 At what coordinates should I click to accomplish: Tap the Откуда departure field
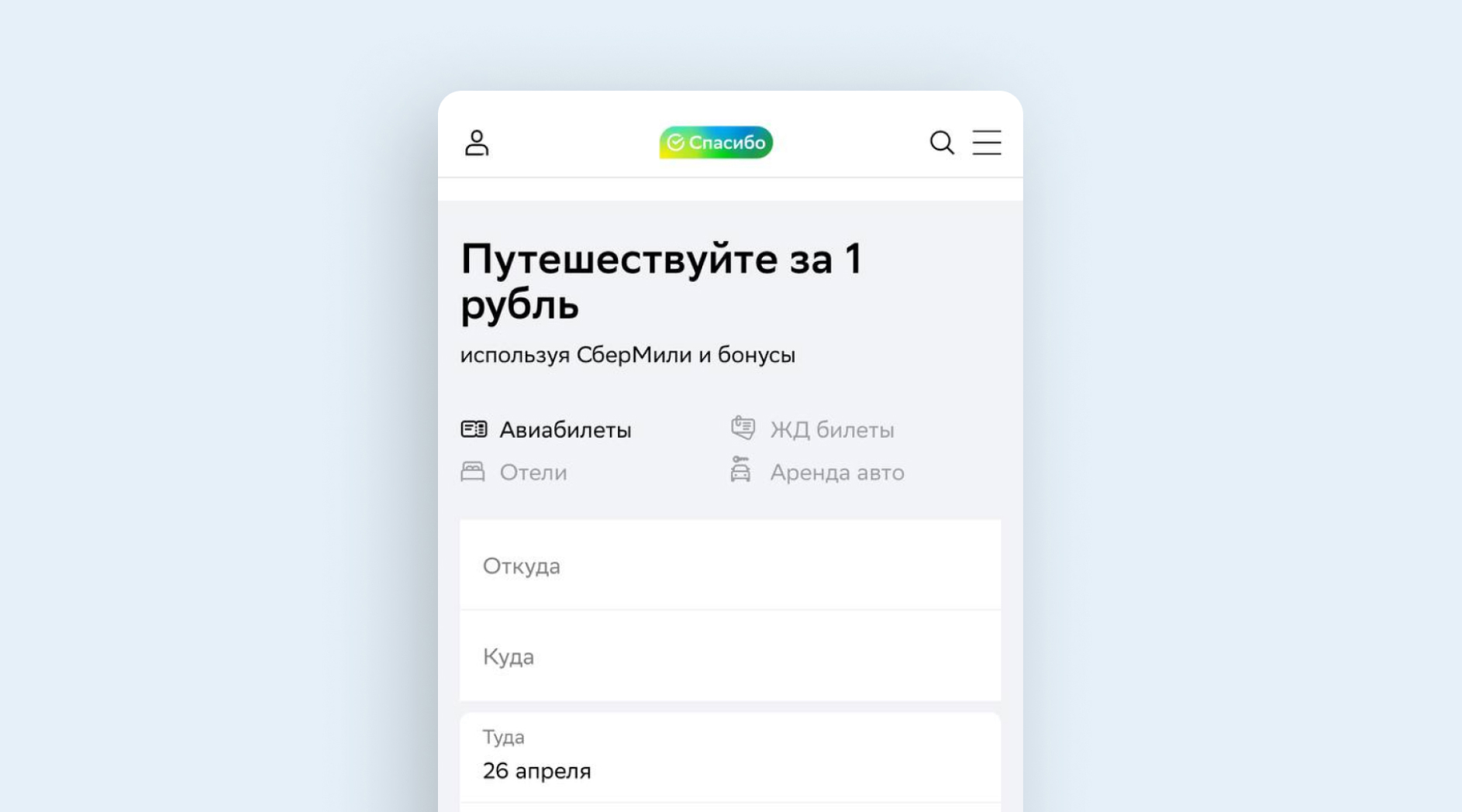pos(729,566)
